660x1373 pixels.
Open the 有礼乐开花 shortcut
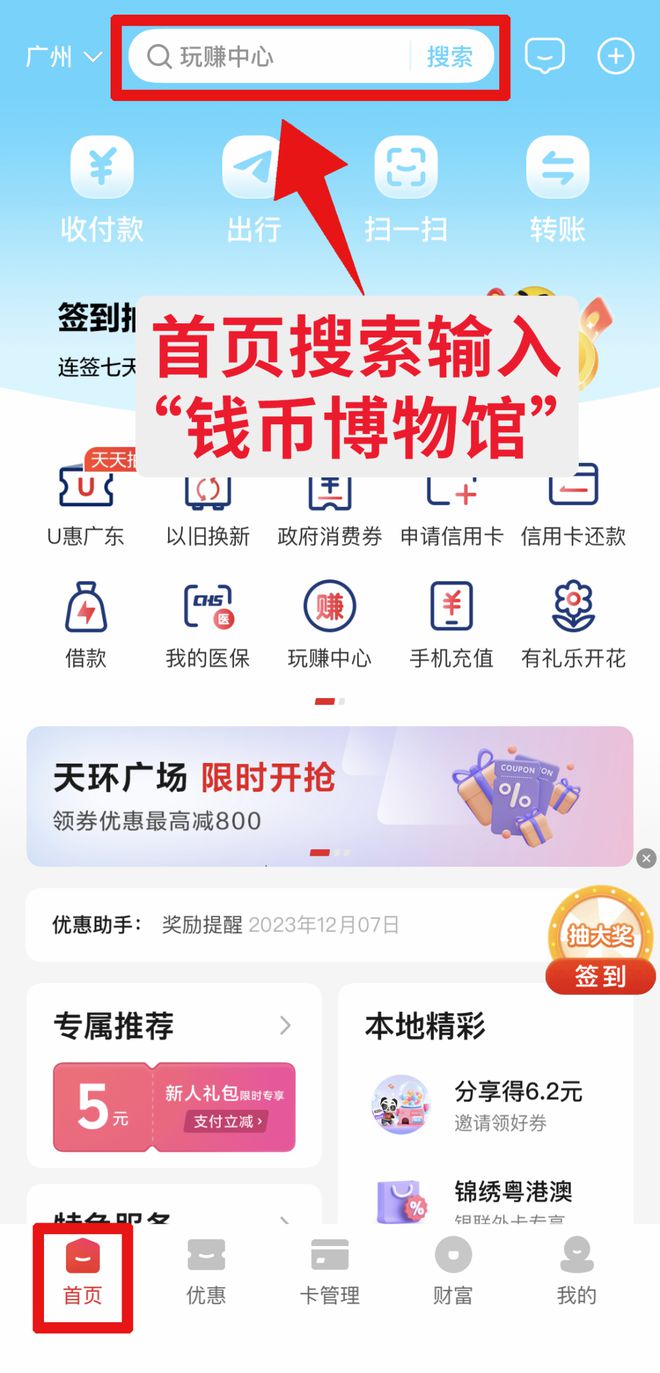click(x=573, y=625)
